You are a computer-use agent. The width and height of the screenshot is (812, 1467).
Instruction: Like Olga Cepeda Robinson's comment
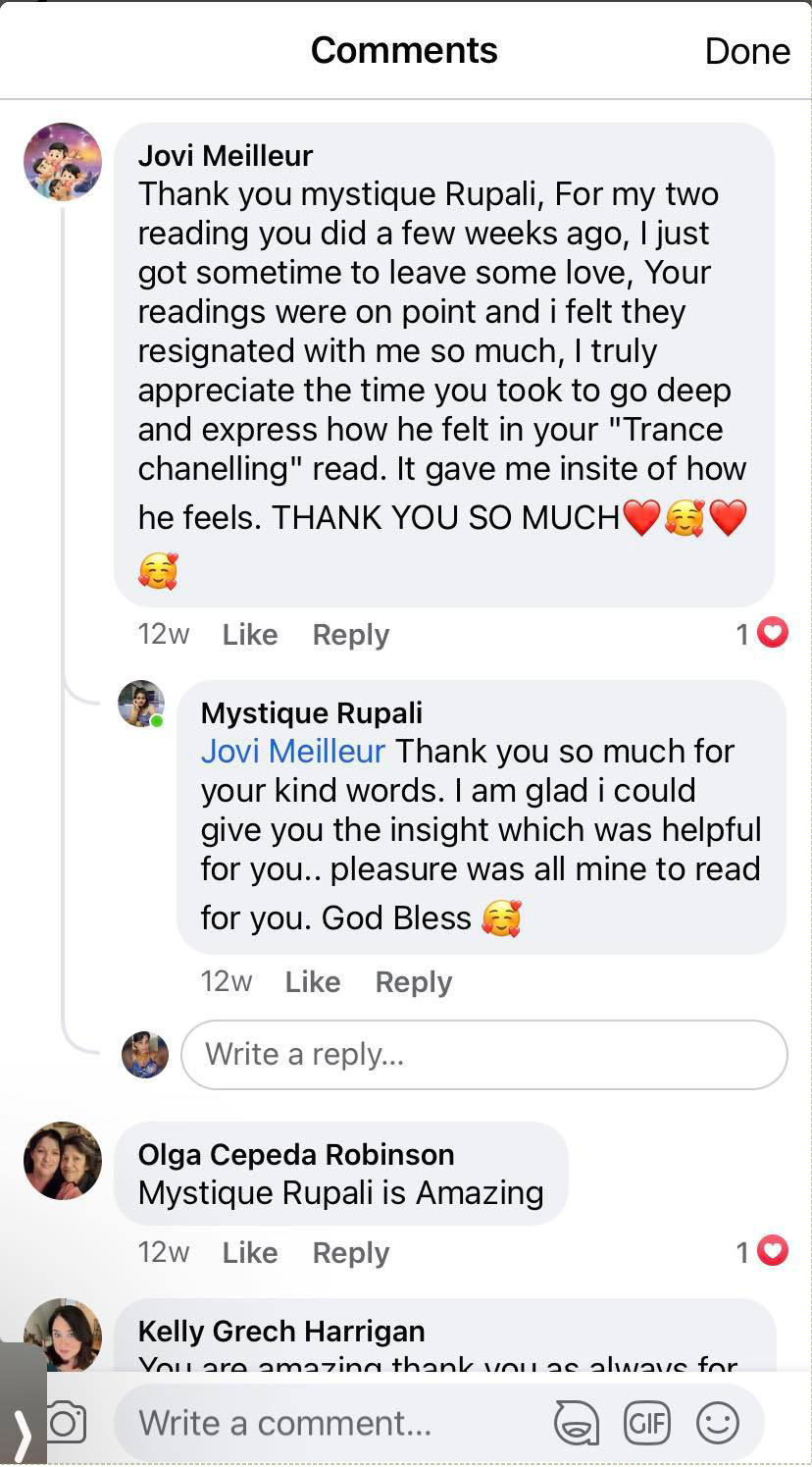(249, 1253)
